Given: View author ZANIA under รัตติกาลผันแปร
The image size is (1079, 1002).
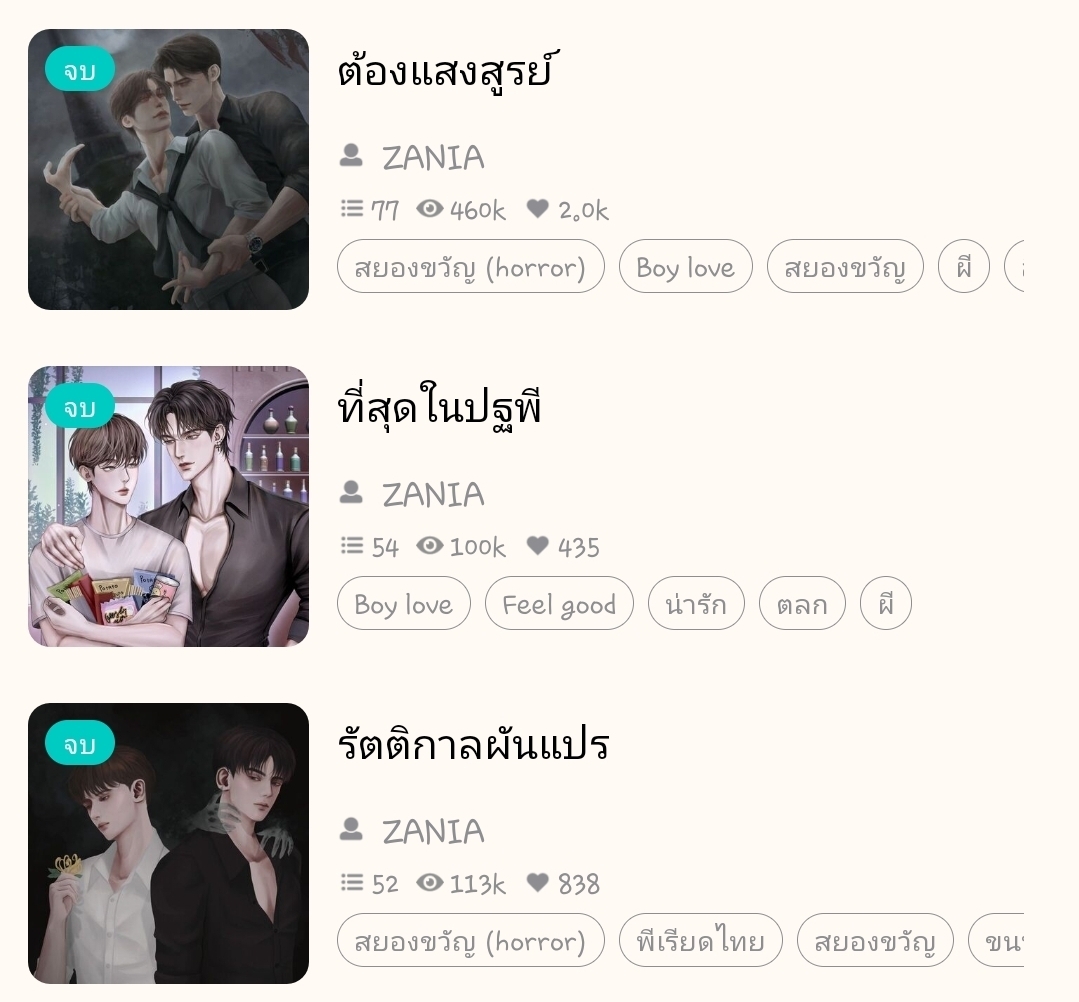Looking at the screenshot, I should [x=432, y=831].
